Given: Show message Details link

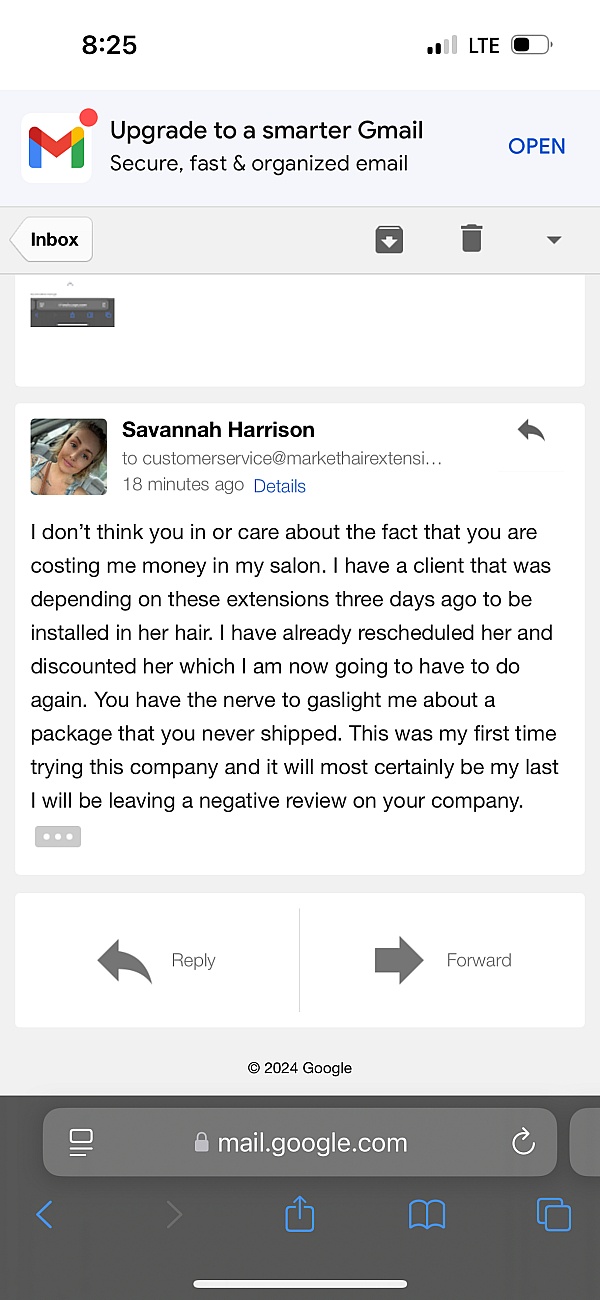Looking at the screenshot, I should [x=279, y=486].
